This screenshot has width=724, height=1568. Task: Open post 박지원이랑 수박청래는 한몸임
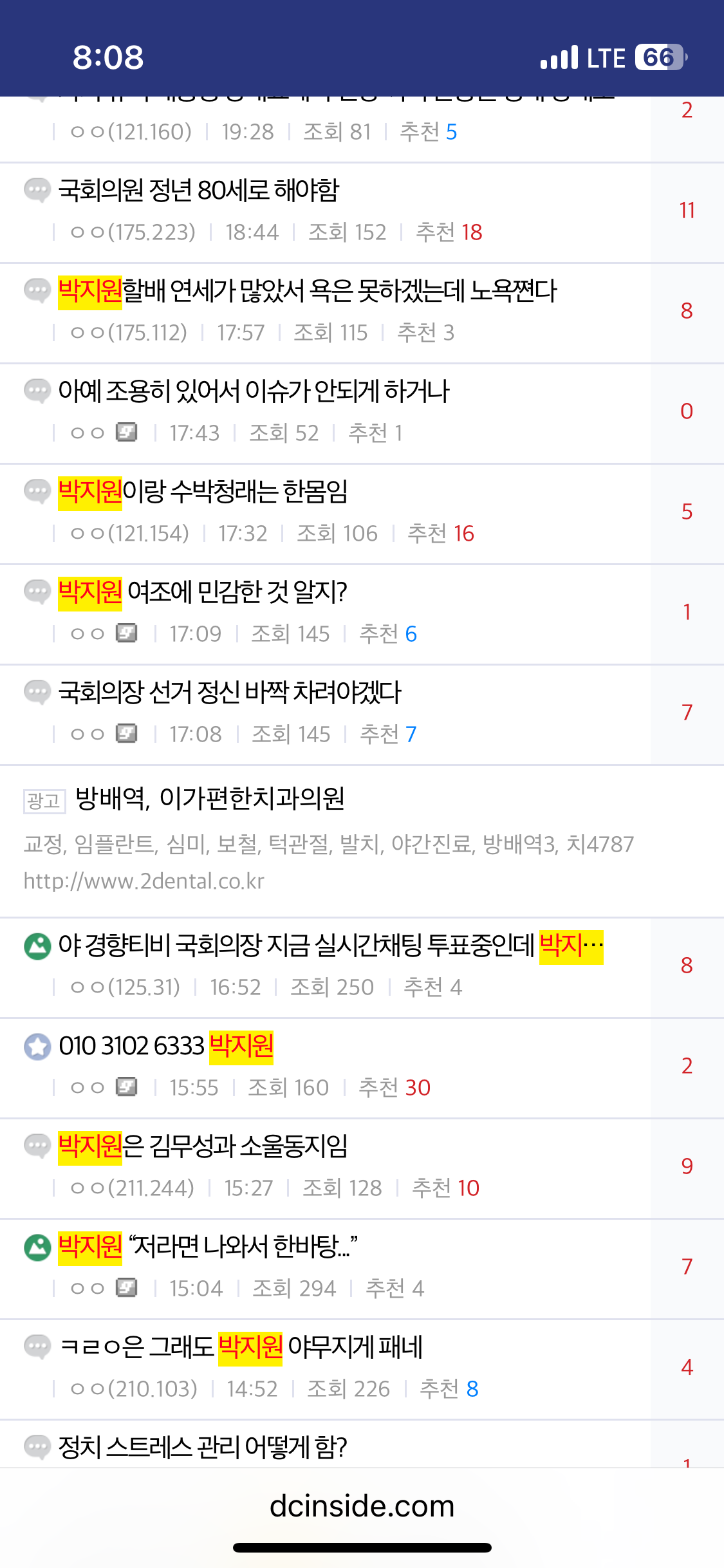point(203,492)
